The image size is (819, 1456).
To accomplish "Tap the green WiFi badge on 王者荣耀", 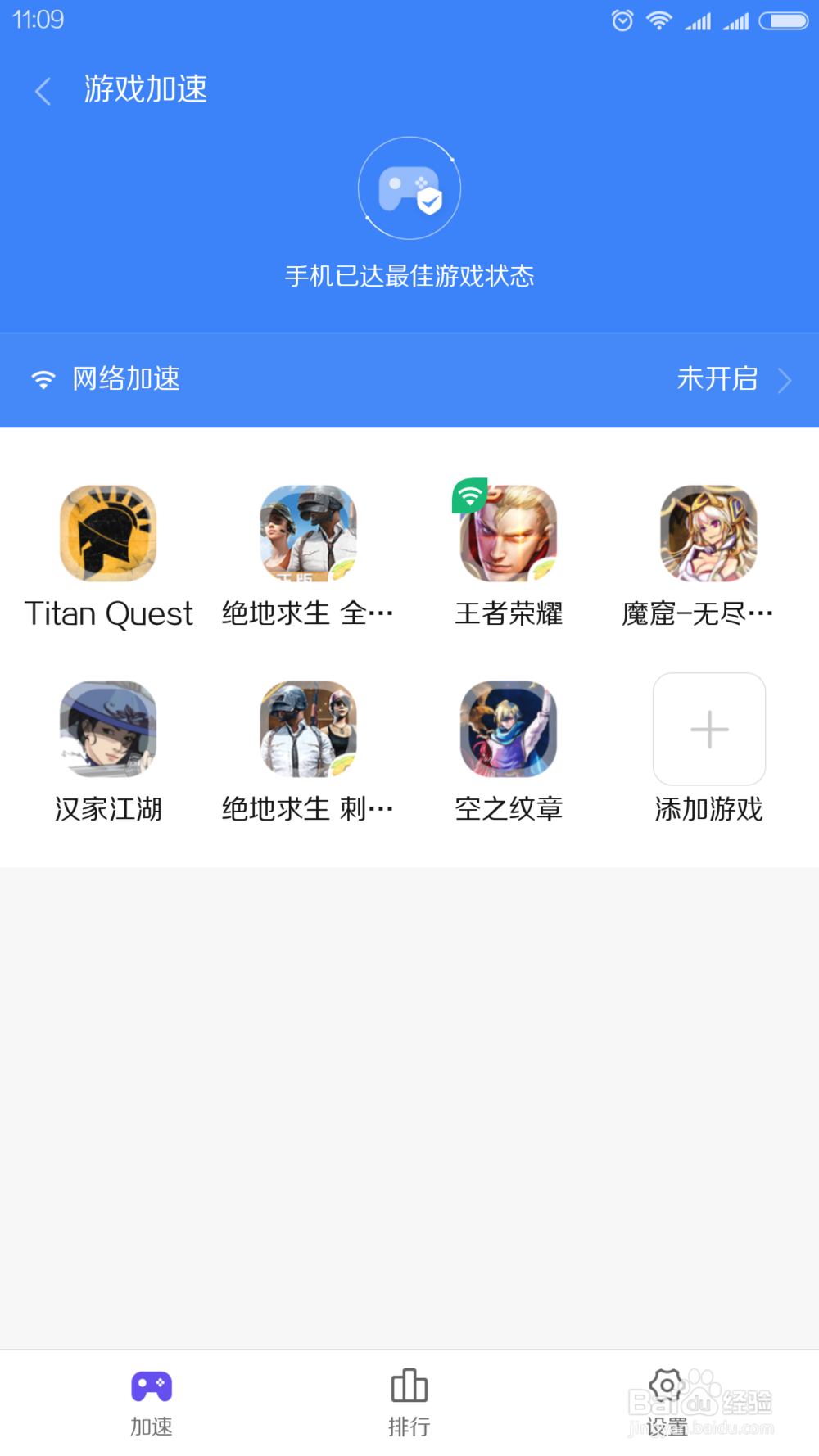I will click(468, 496).
